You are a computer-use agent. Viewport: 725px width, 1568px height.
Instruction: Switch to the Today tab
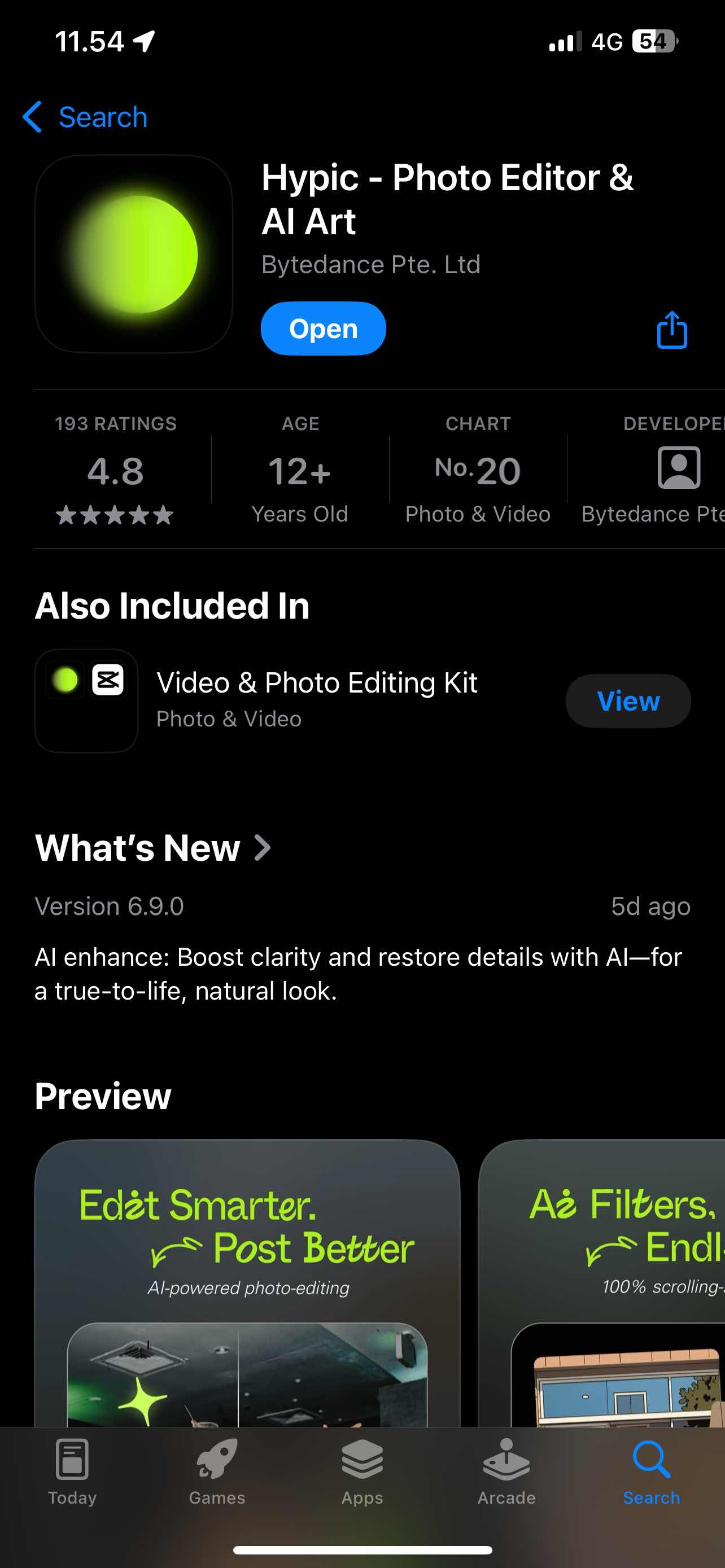coord(72,1470)
